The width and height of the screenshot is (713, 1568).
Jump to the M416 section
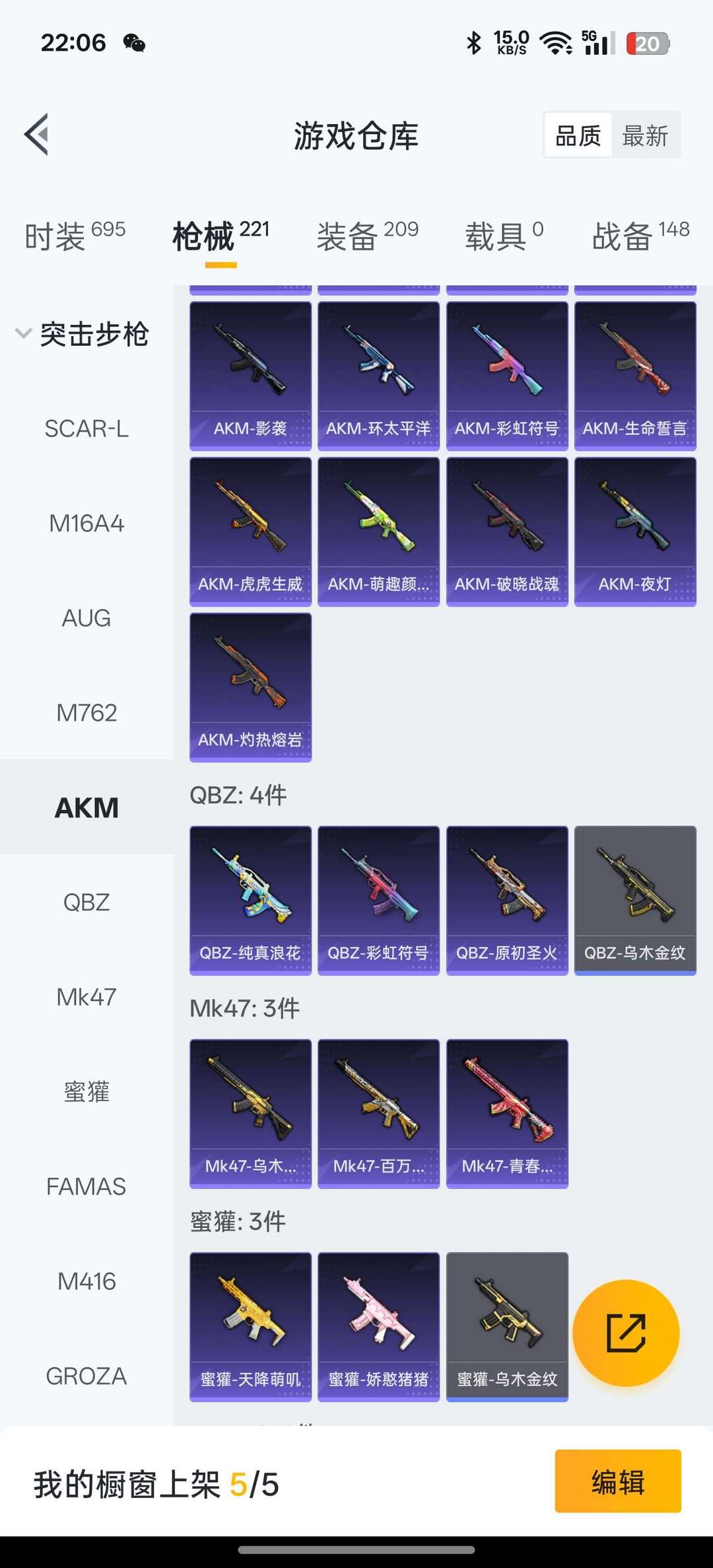(x=86, y=1281)
